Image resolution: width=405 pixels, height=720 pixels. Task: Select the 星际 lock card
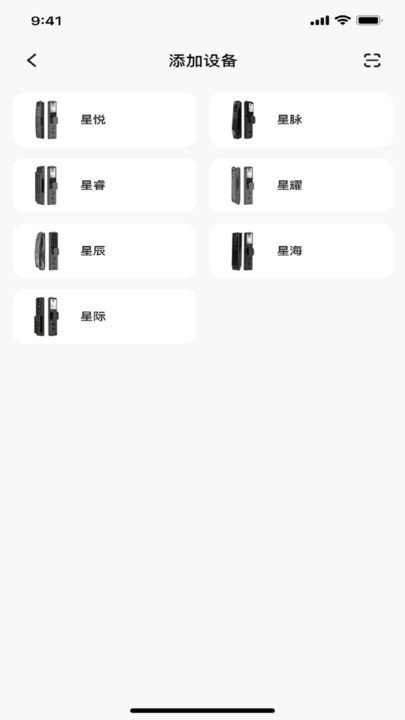pyautogui.click(x=105, y=316)
